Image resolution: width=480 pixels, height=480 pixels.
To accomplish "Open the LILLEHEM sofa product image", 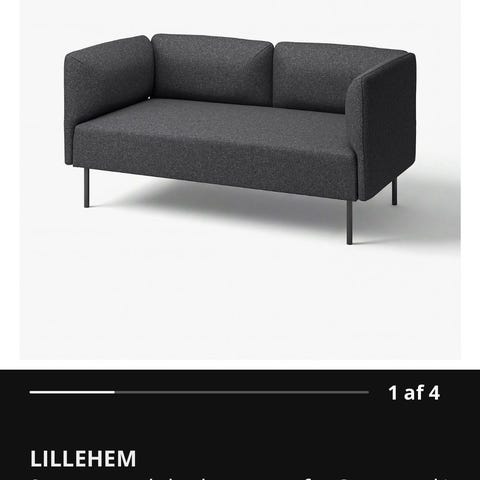I will point(240,180).
